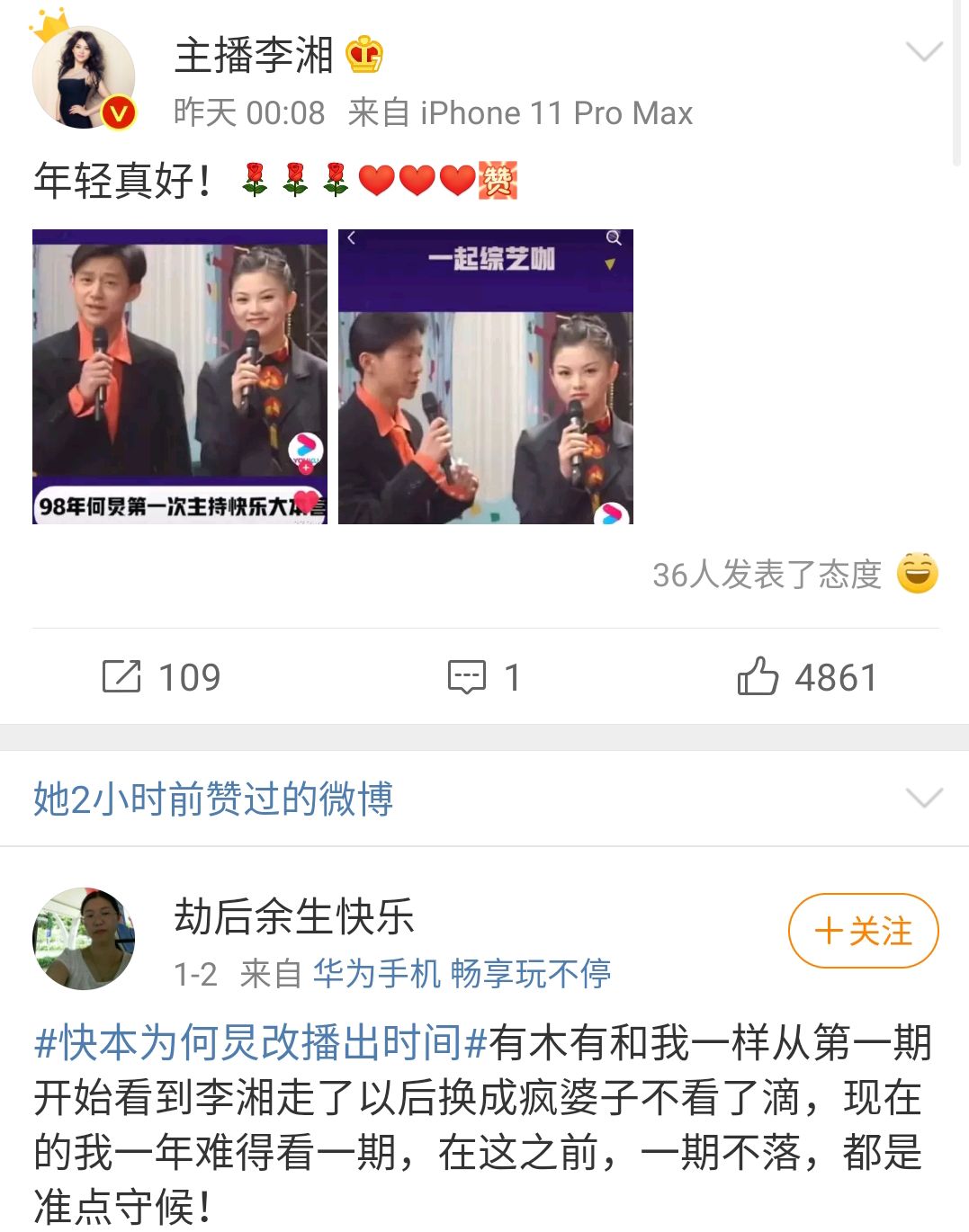Image resolution: width=969 pixels, height=1232 pixels.
Task: Open second photo with 一起综艺咖 header
Action: pyautogui.click(x=486, y=377)
